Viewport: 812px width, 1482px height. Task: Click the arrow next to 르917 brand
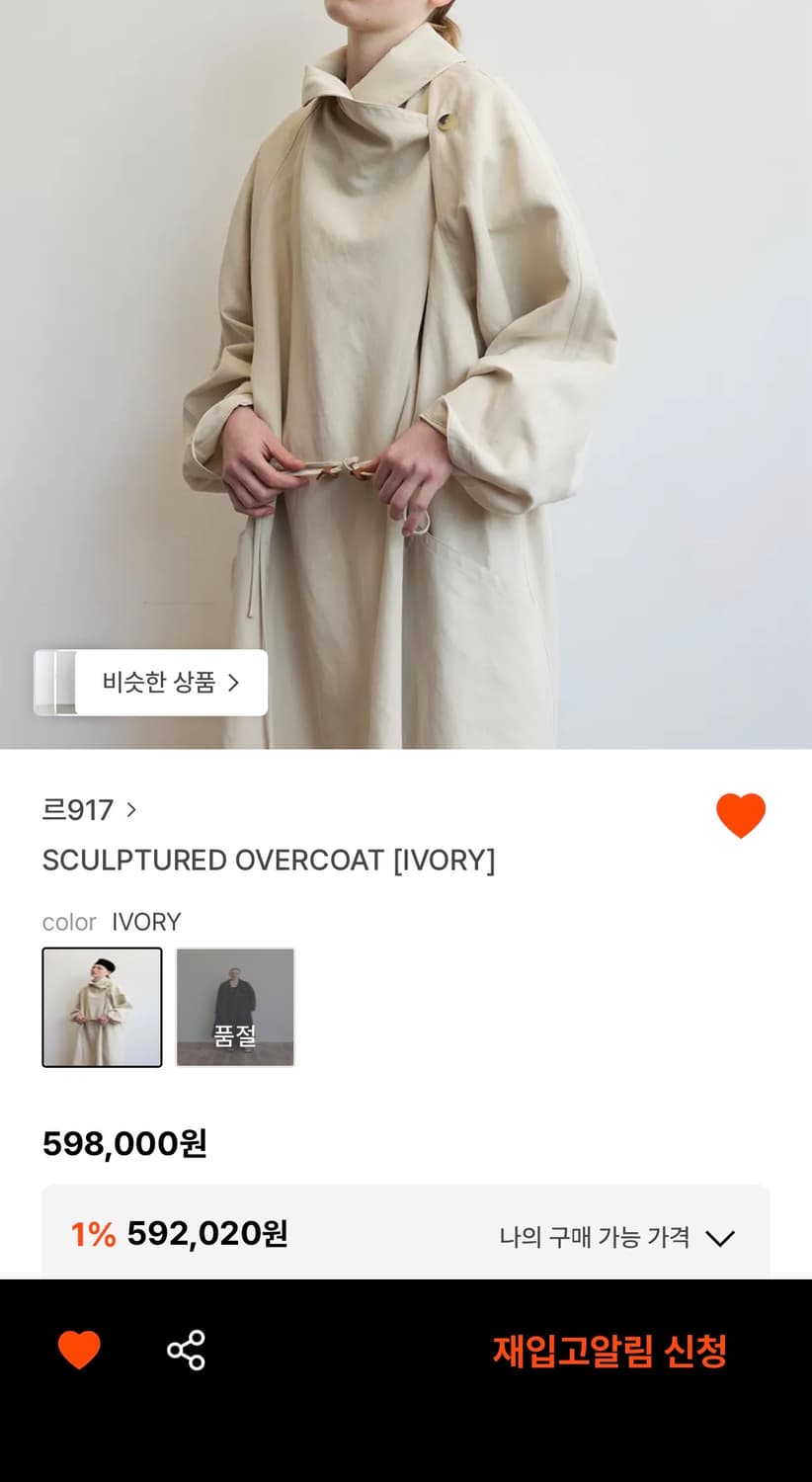click(x=131, y=811)
